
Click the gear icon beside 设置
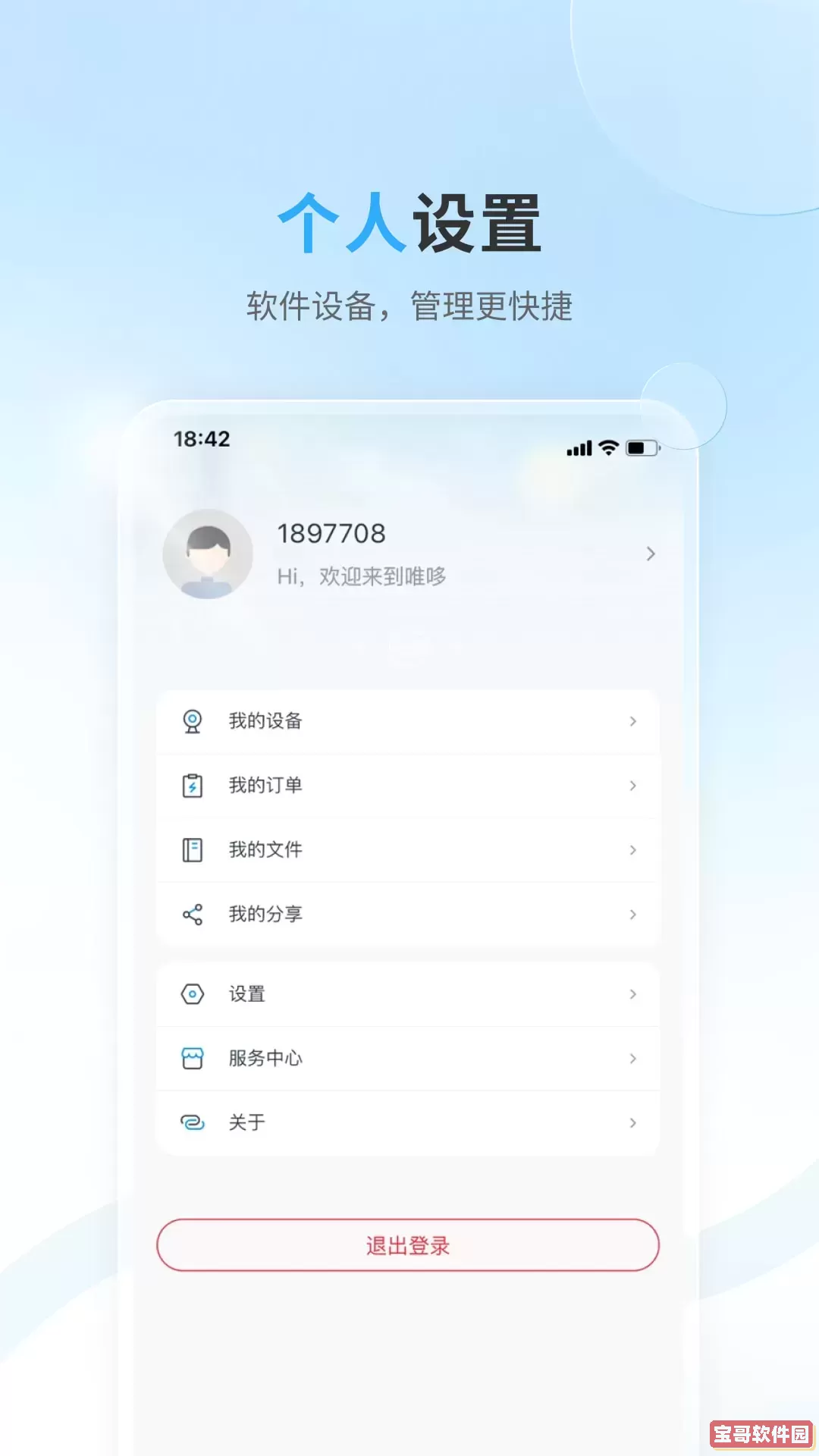pyautogui.click(x=194, y=995)
